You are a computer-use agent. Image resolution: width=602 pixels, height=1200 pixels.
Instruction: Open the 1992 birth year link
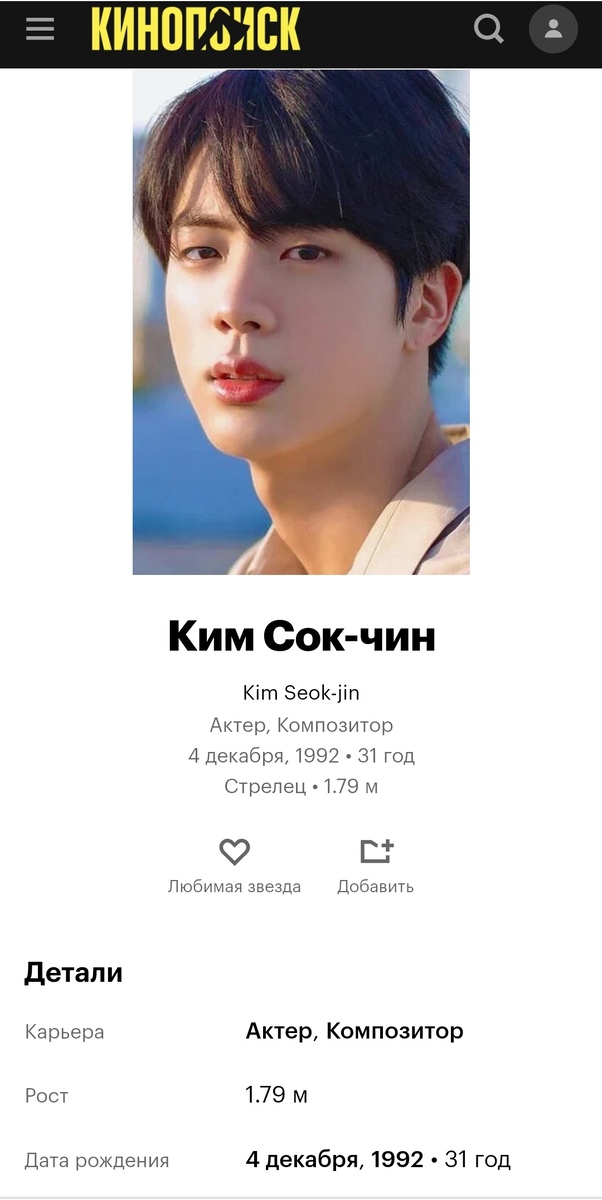(x=398, y=1160)
